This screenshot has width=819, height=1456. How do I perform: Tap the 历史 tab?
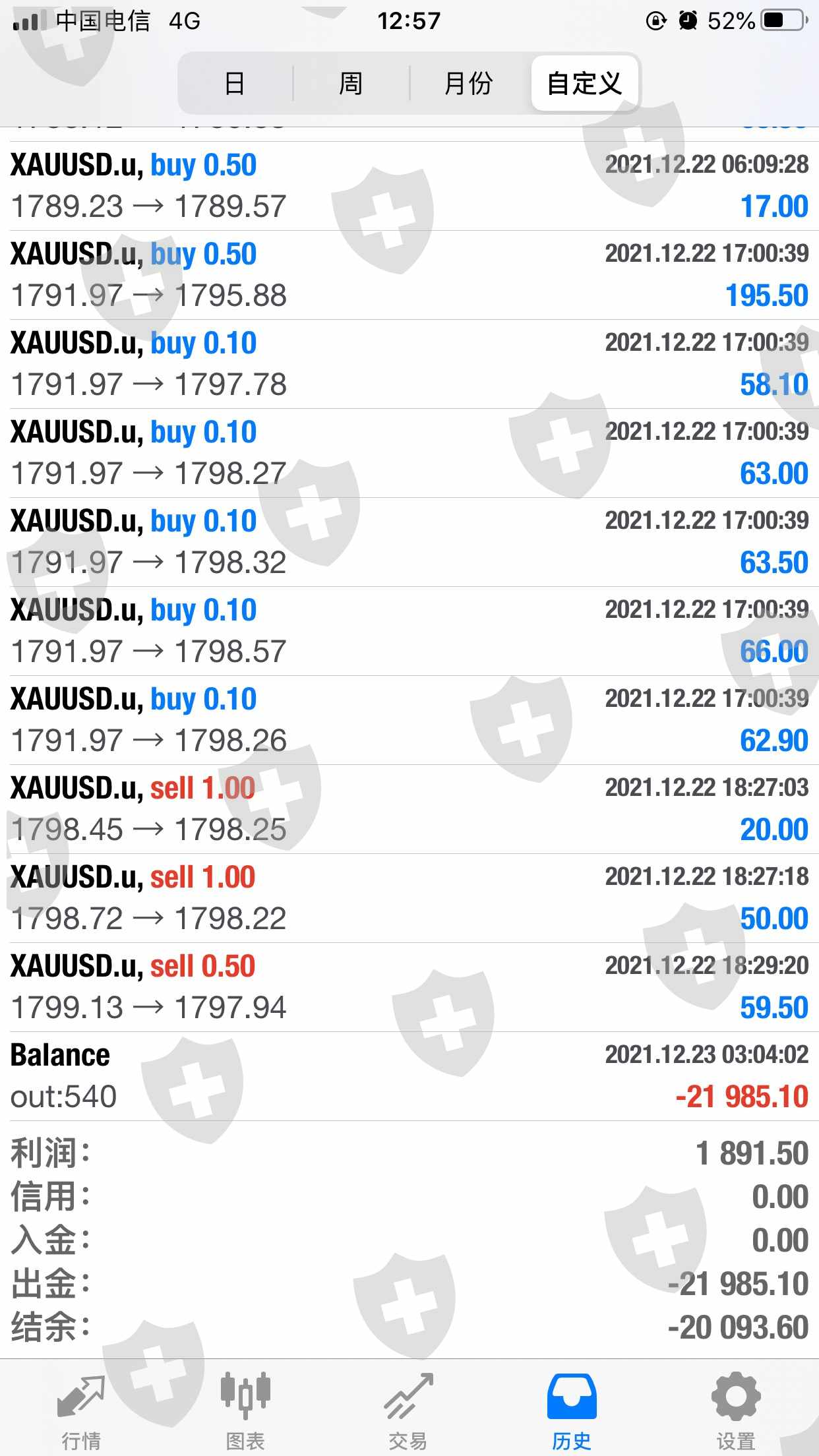tap(572, 1411)
